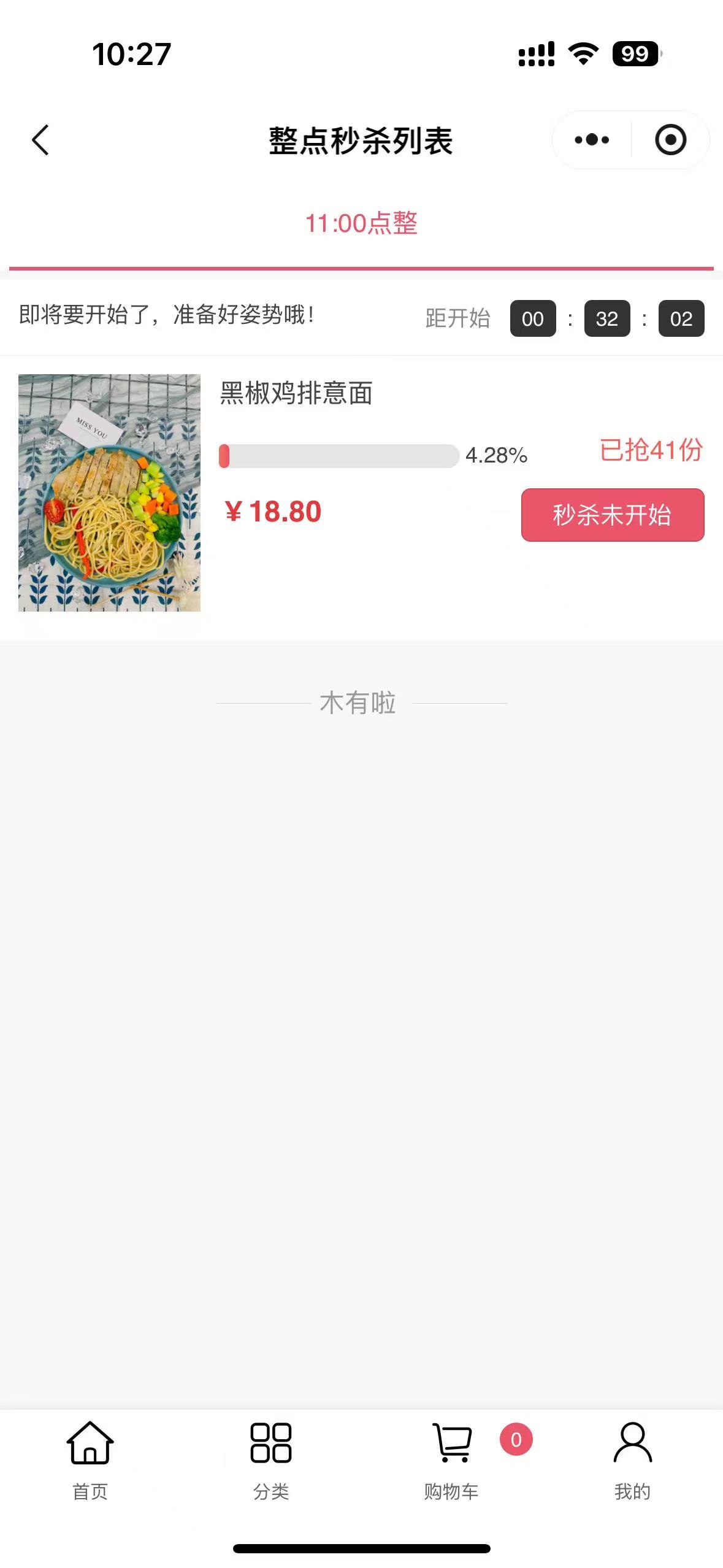Go back from the 整点秒杀列表 page
This screenshot has width=723, height=1568.
click(x=40, y=140)
